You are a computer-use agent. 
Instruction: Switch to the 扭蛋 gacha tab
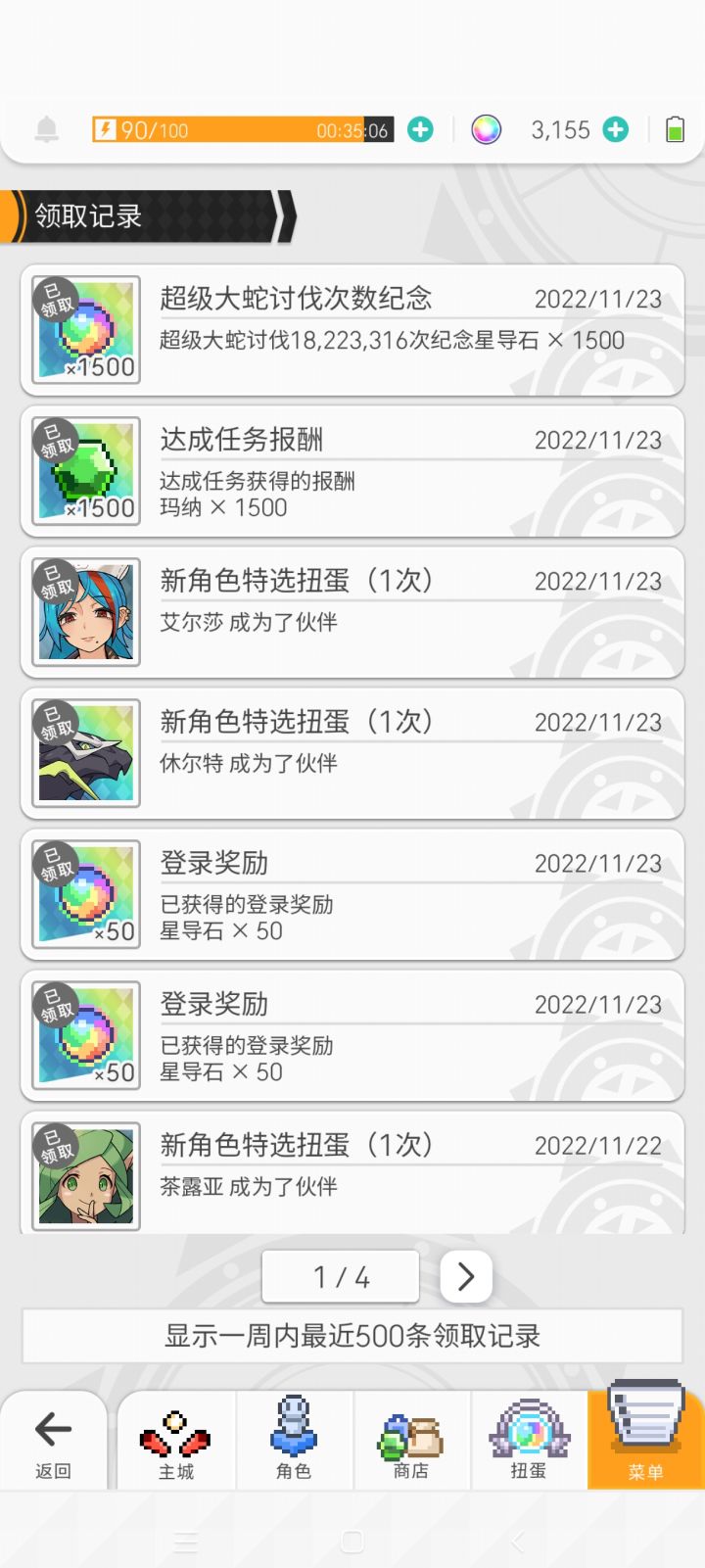(529, 1440)
